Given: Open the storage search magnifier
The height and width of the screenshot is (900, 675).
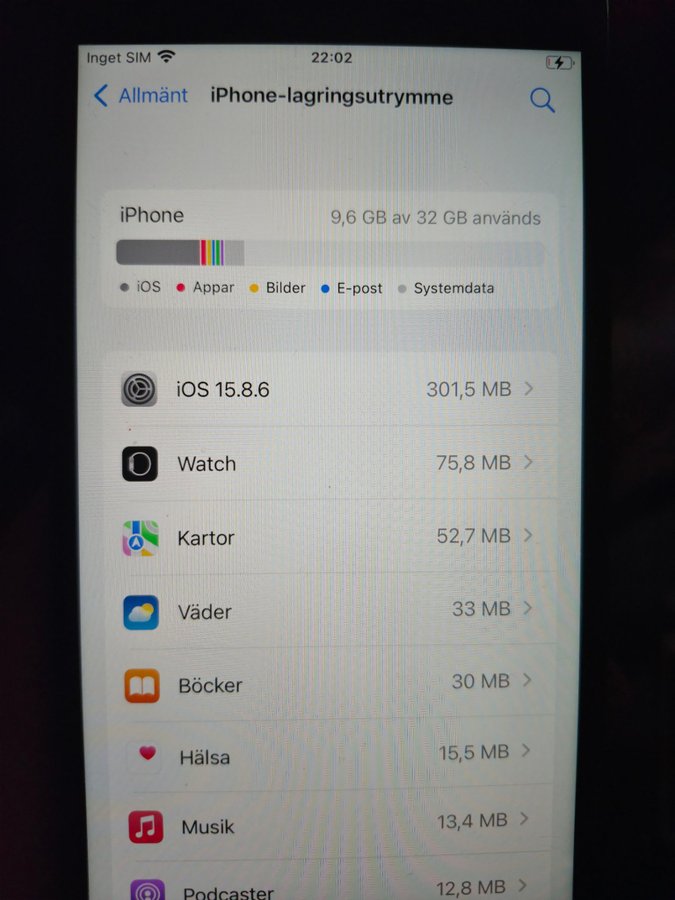Looking at the screenshot, I should click(x=542, y=100).
